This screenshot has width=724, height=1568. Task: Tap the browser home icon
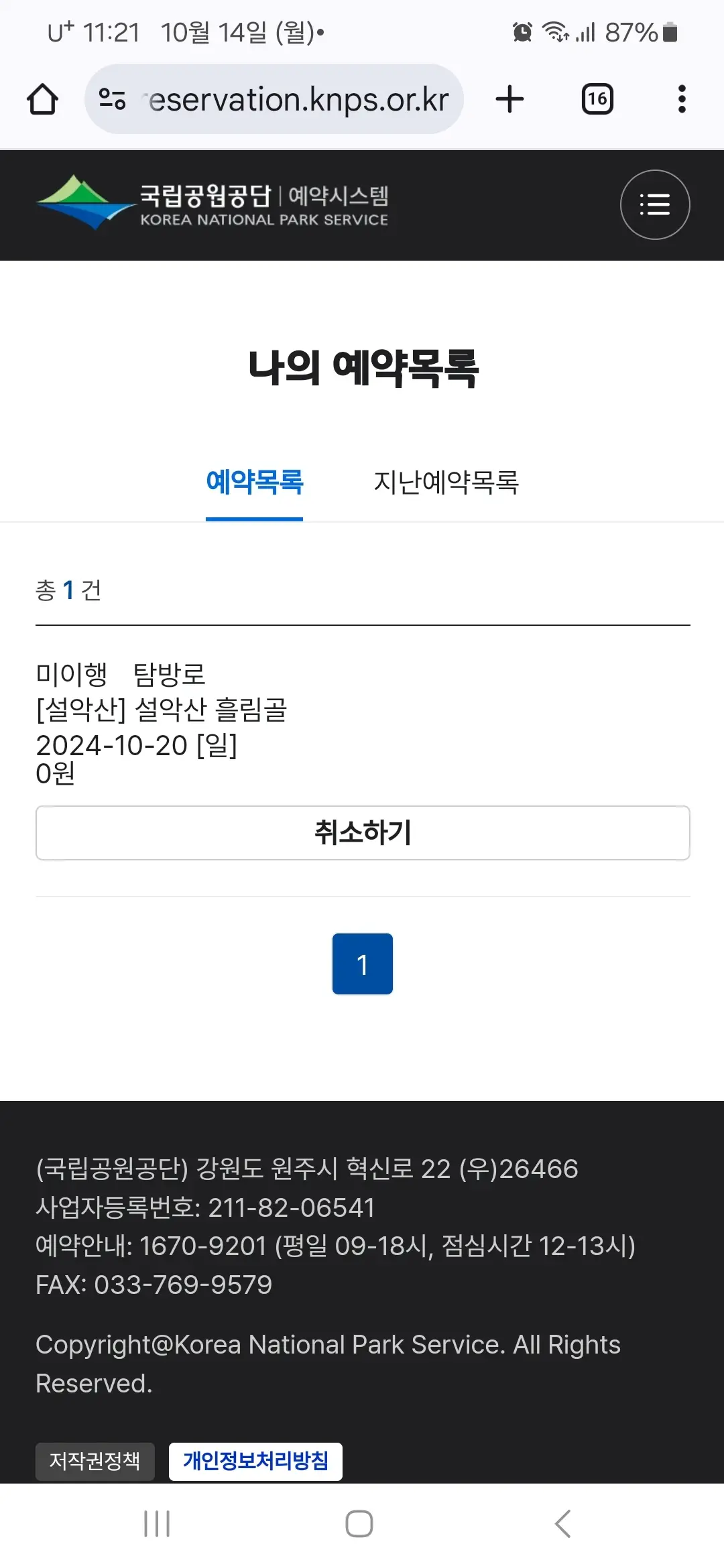point(43,99)
